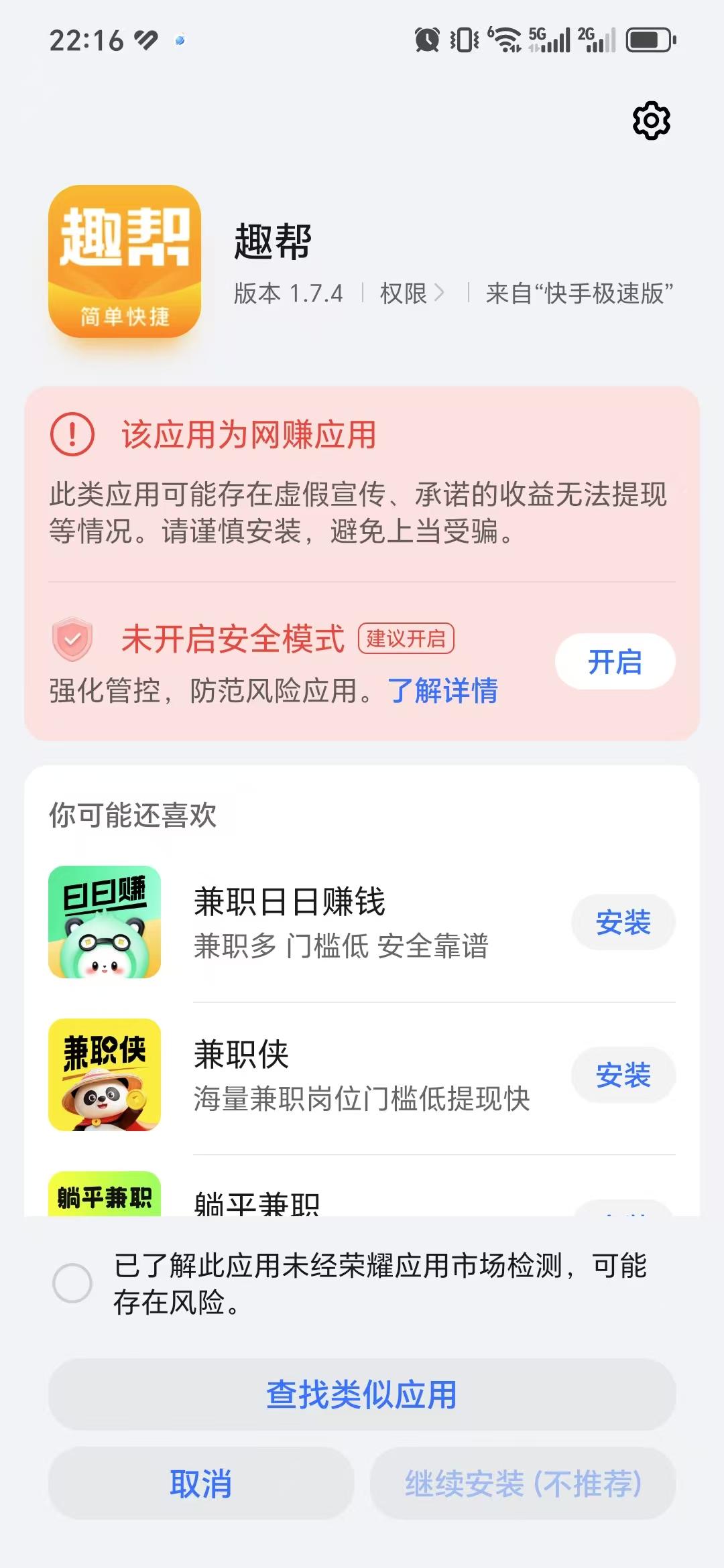Open version 1.7.4 details

click(x=287, y=293)
